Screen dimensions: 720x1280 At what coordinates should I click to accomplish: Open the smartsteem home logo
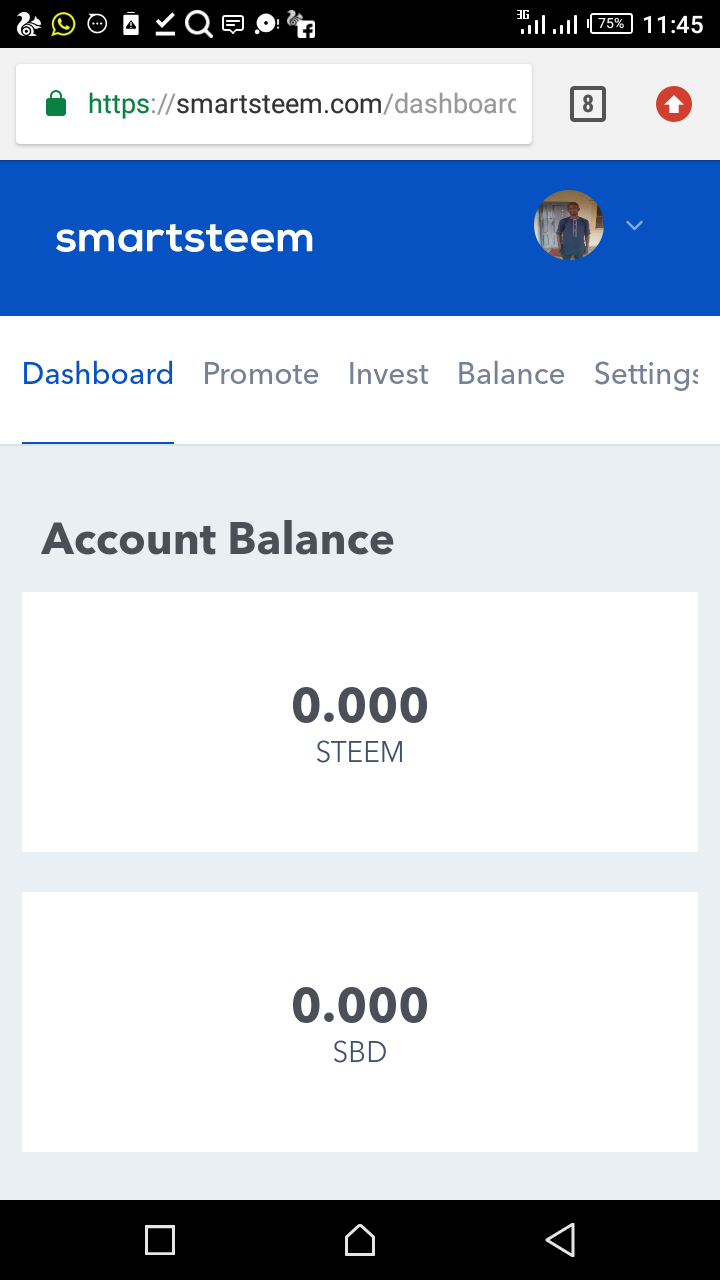[185, 238]
